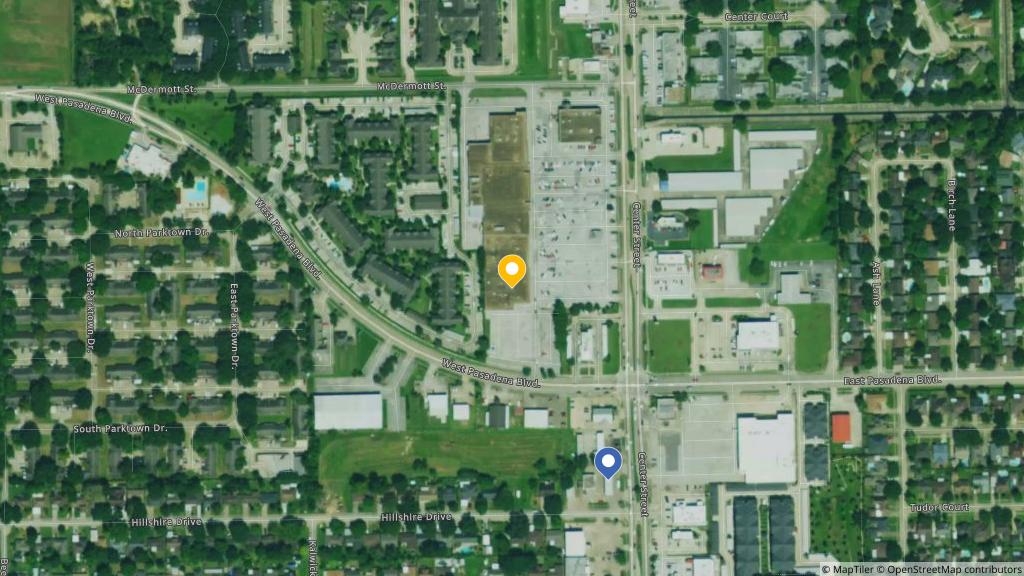Select the blue map marker pin

(x=607, y=462)
